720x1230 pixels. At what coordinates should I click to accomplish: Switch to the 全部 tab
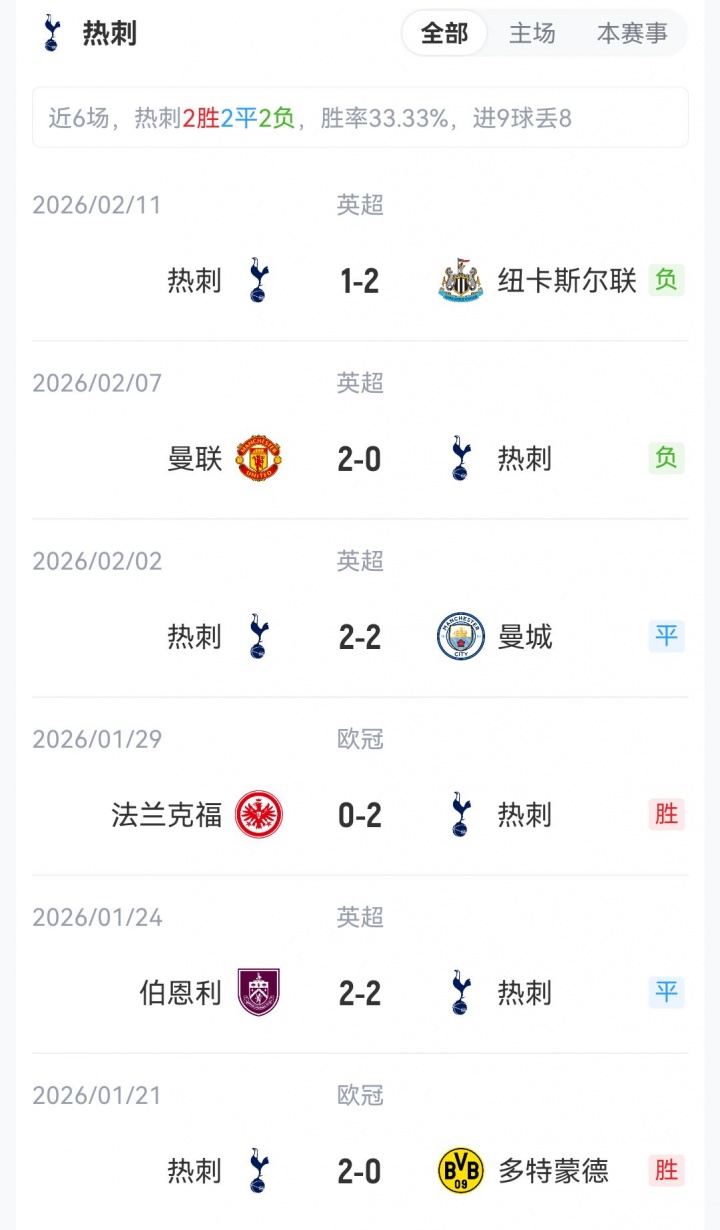444,33
